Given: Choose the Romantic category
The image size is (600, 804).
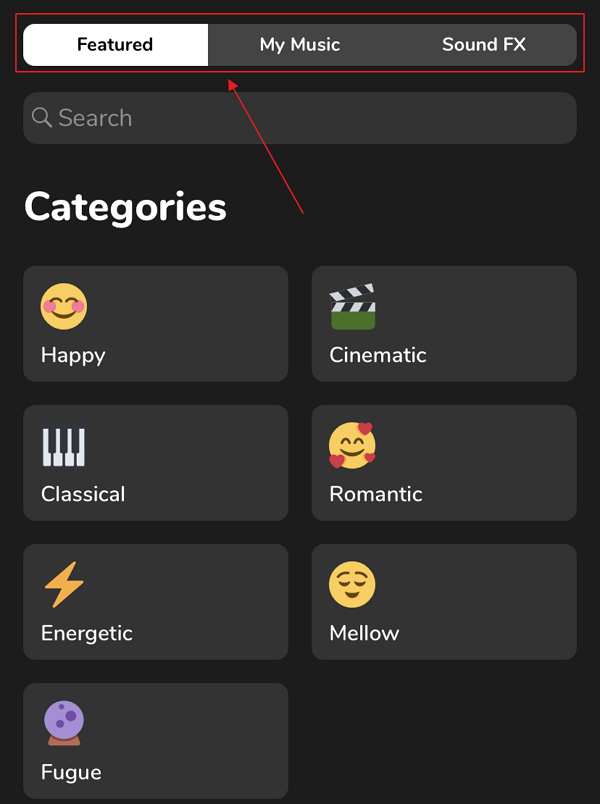Looking at the screenshot, I should [x=444, y=463].
